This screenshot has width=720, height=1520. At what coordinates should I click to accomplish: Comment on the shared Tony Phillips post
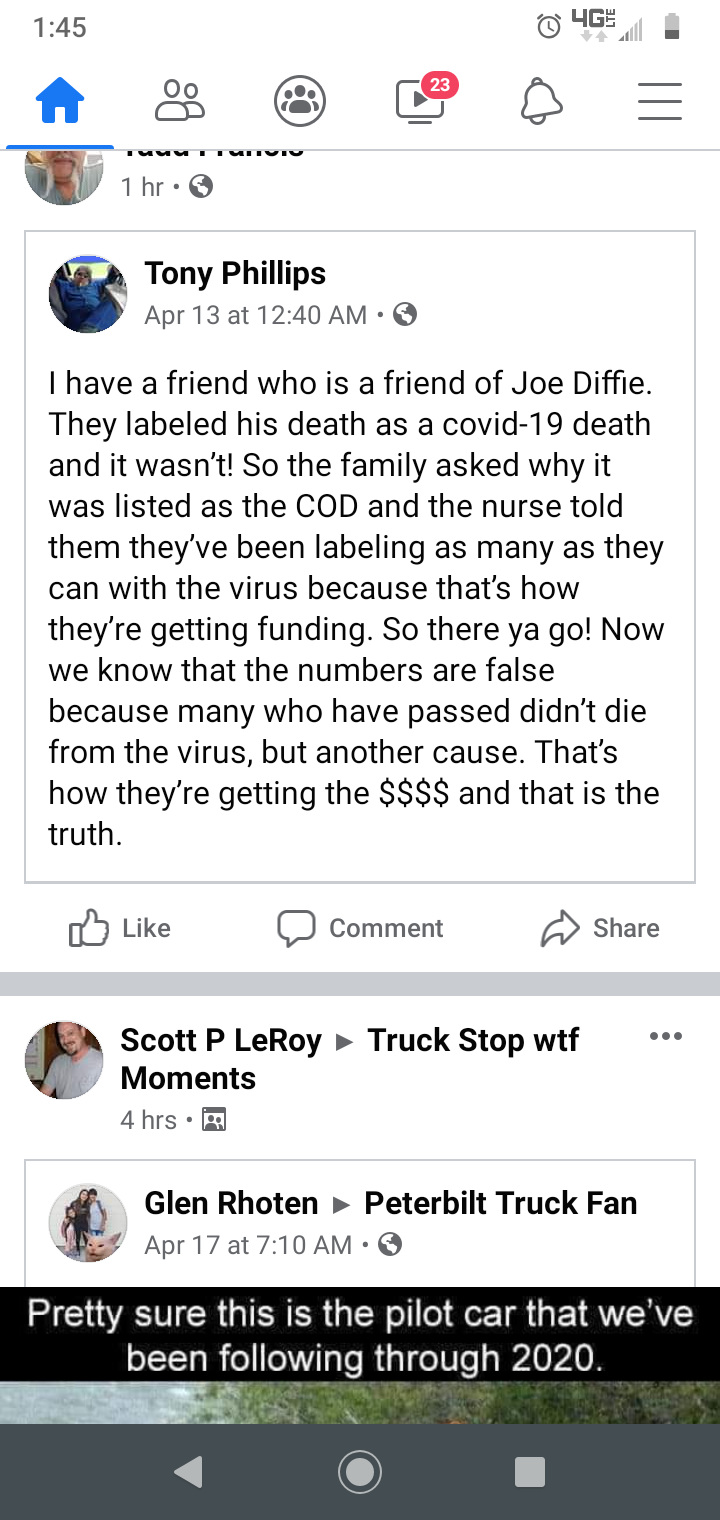coord(360,928)
